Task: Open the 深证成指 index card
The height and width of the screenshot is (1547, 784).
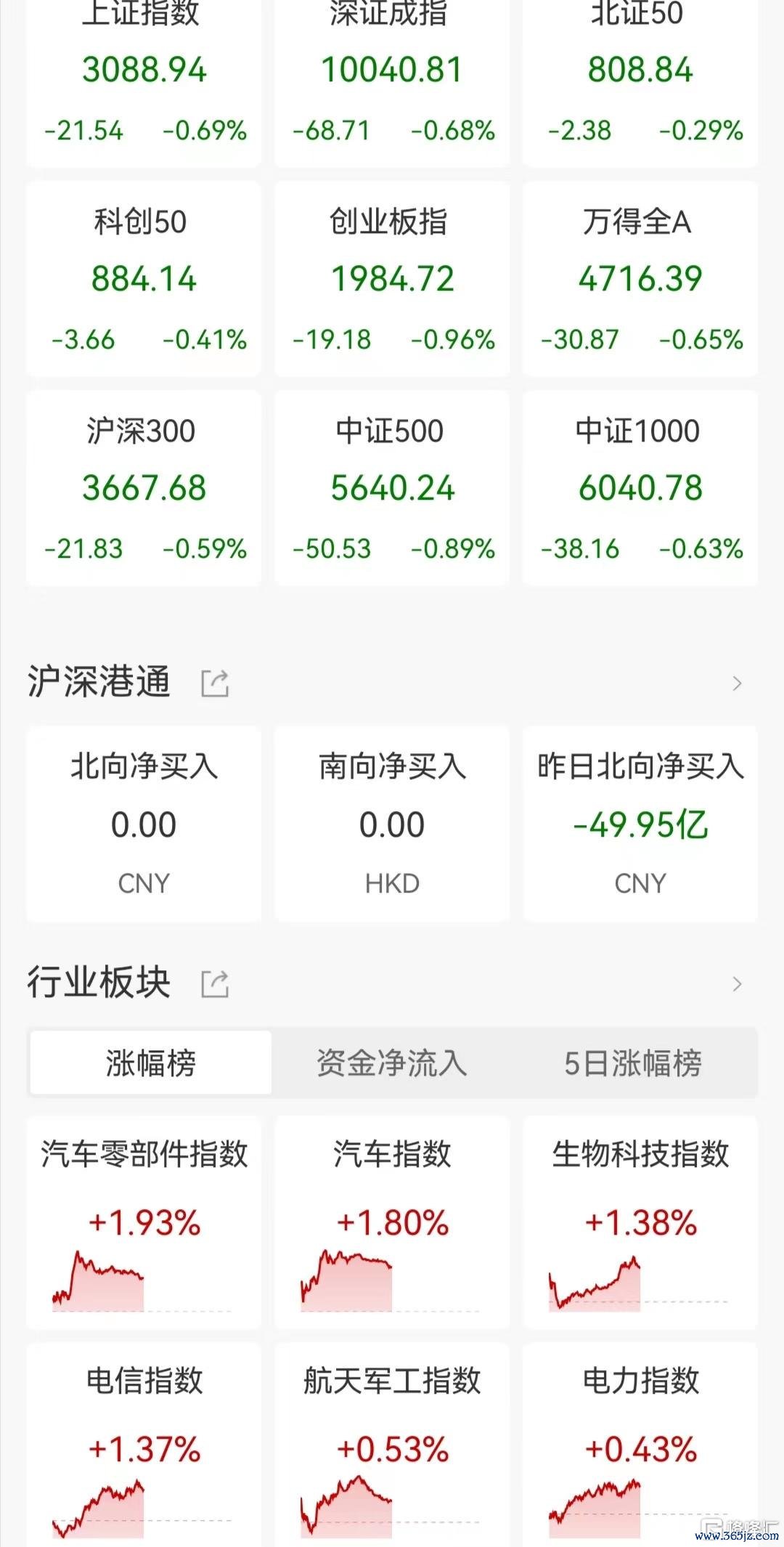Action: pyautogui.click(x=392, y=81)
